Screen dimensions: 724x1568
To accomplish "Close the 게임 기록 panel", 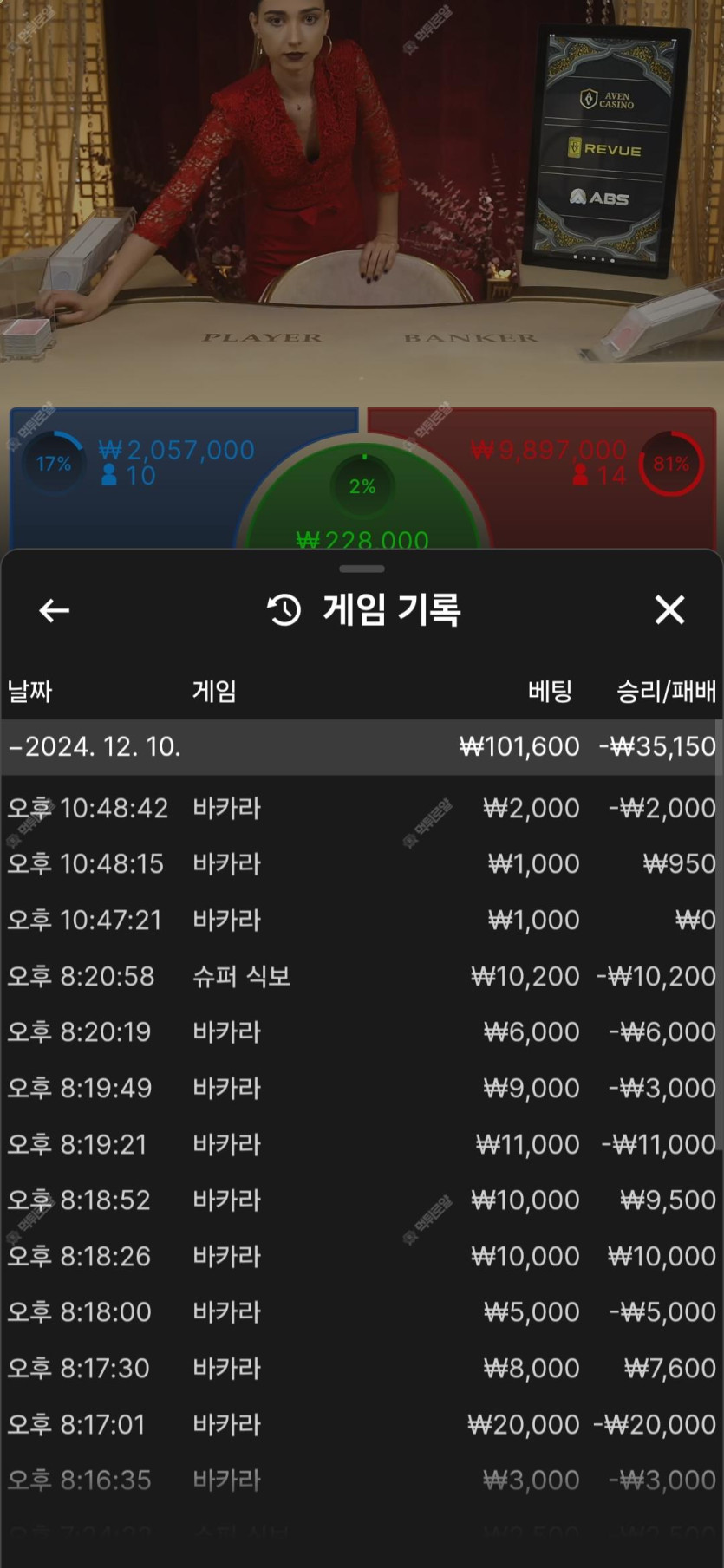I will 669,610.
